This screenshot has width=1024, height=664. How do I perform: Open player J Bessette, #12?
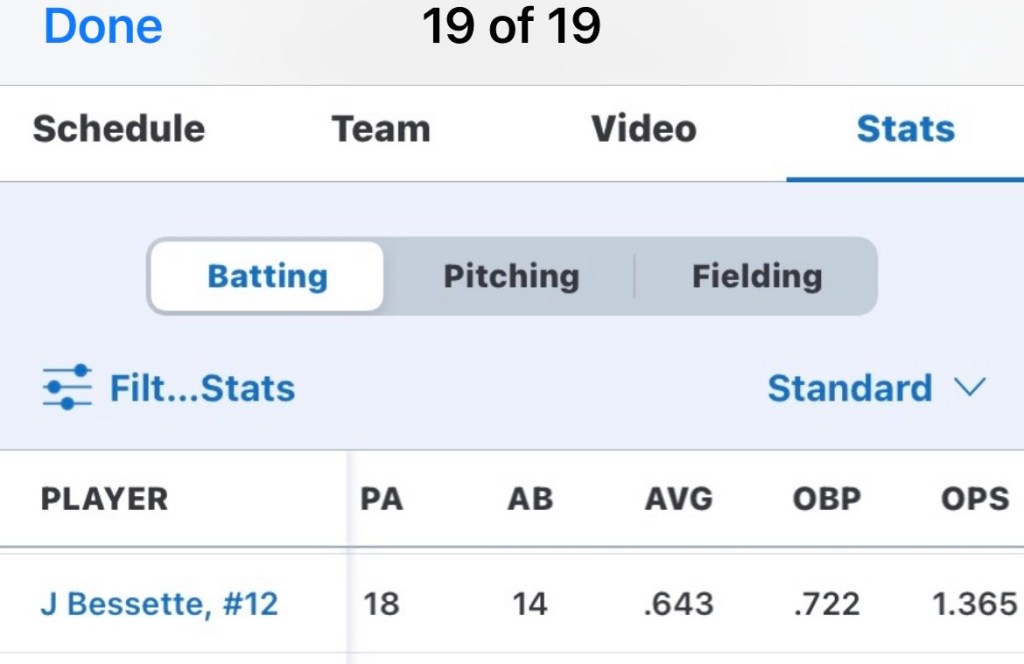pos(159,604)
